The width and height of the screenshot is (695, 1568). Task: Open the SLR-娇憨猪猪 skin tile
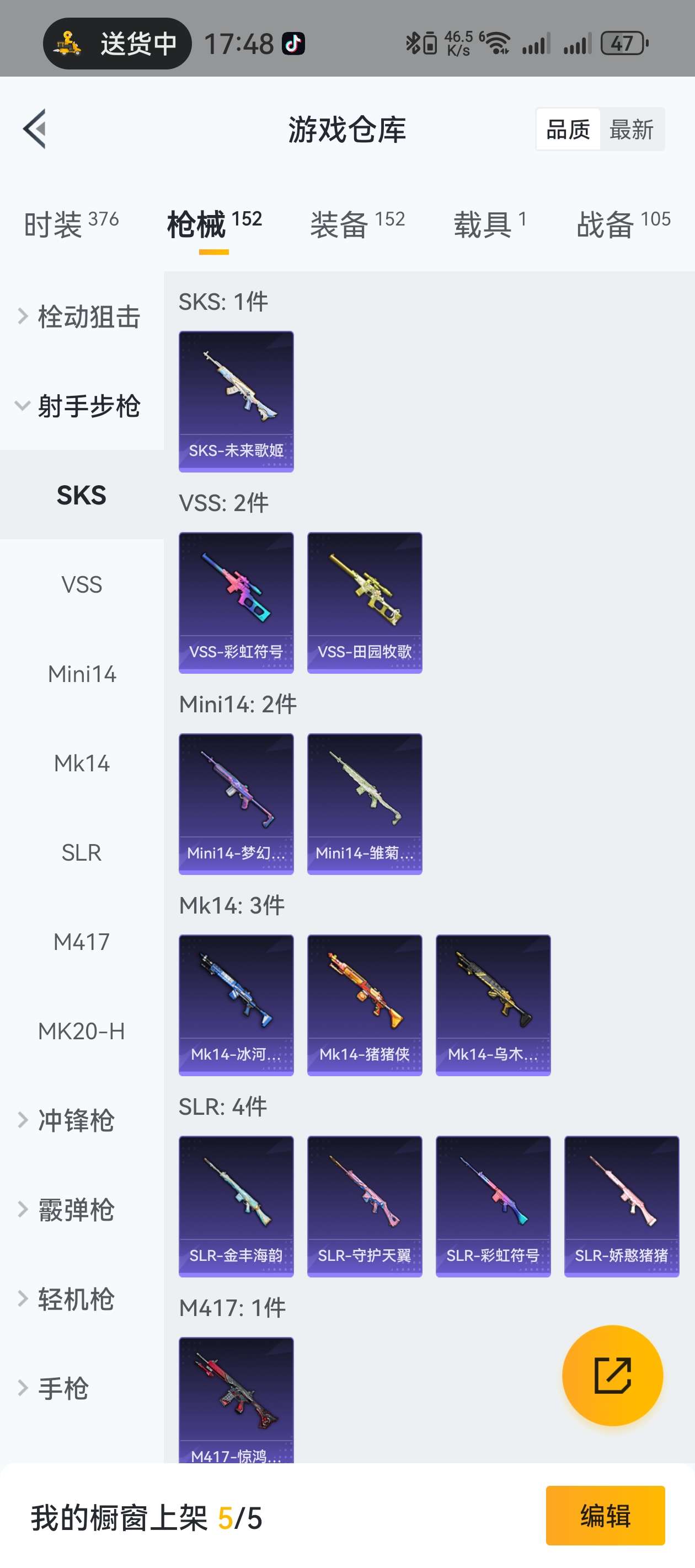click(621, 1206)
